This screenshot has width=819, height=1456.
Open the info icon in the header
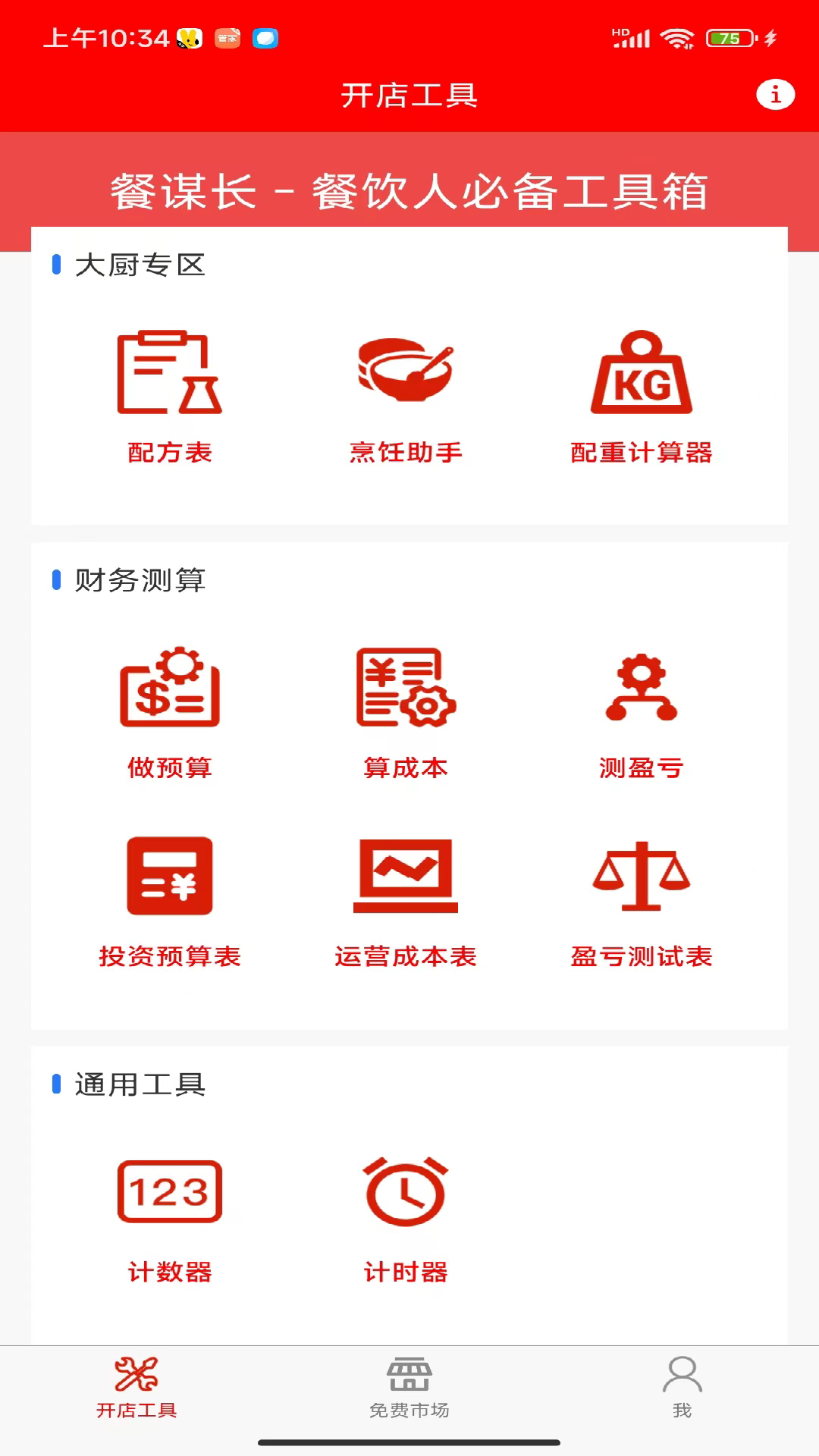(x=775, y=95)
